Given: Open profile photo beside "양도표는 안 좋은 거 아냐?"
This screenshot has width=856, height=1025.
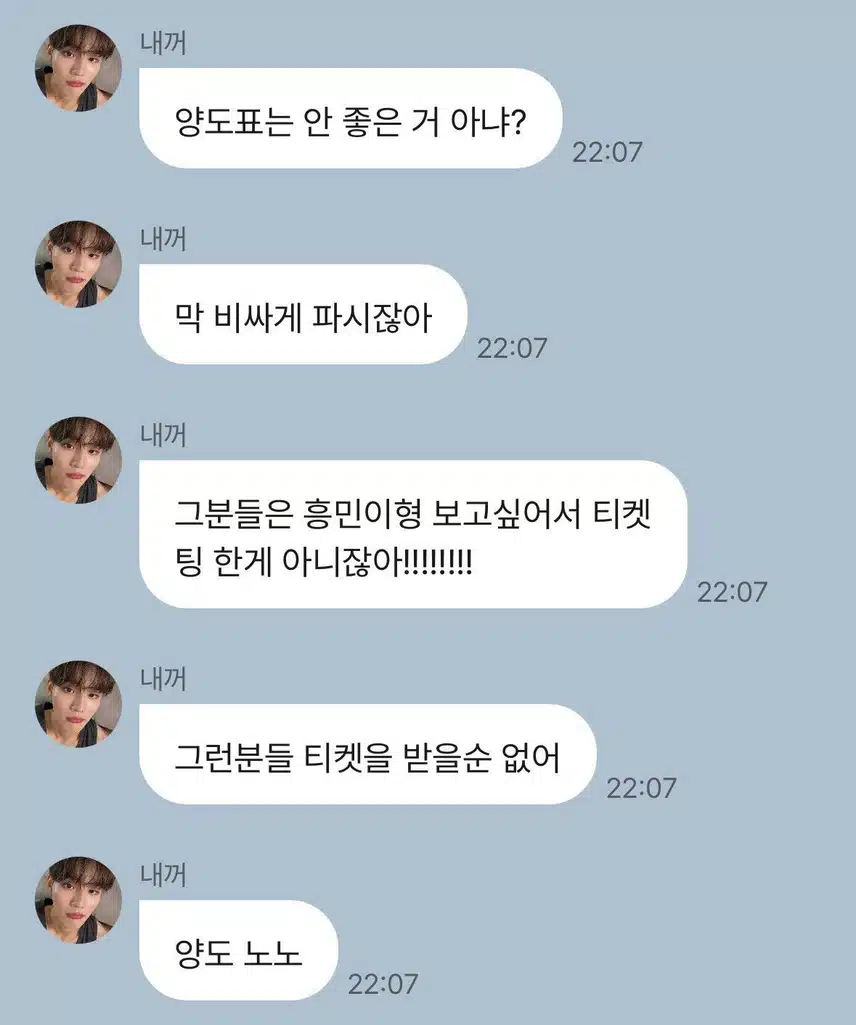Looking at the screenshot, I should pyautogui.click(x=78, y=68).
